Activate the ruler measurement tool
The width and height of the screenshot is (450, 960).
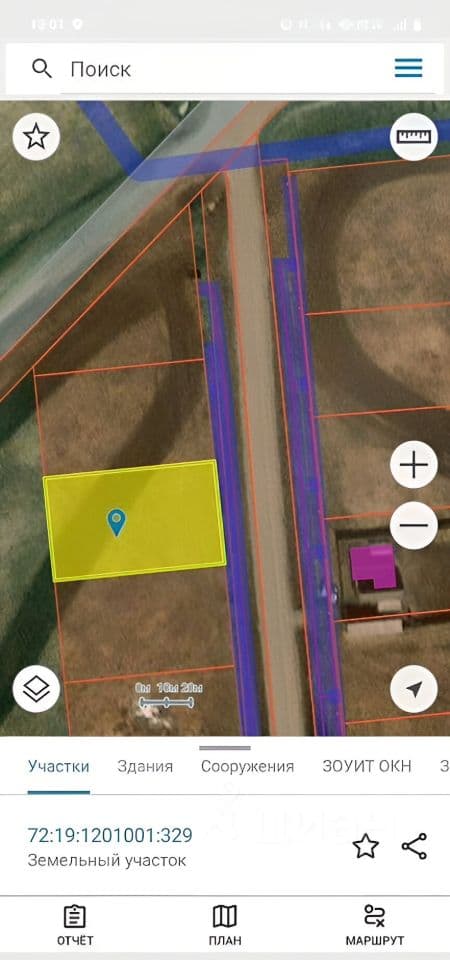click(x=414, y=137)
